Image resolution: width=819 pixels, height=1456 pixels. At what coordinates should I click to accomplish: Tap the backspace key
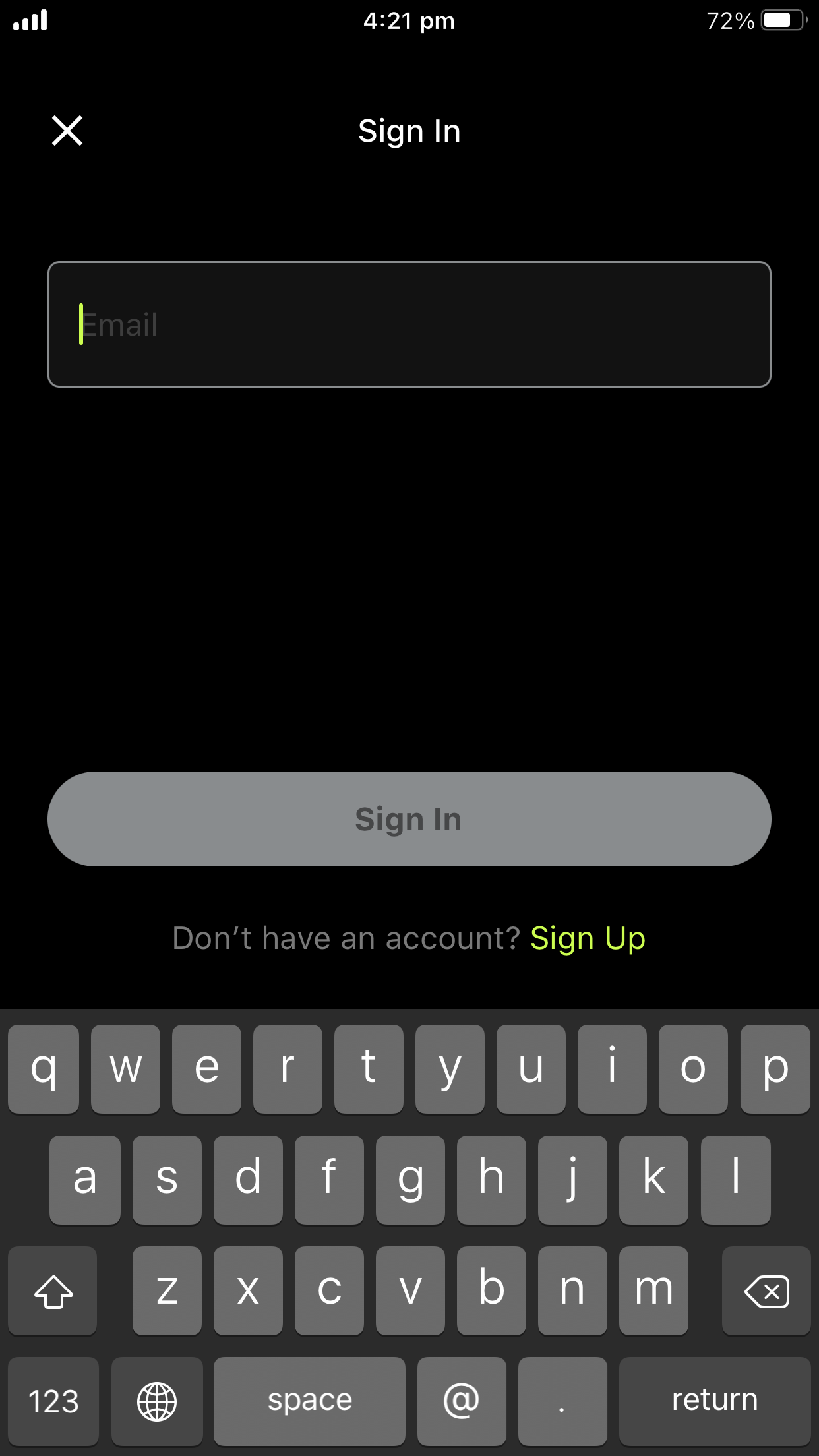tap(766, 1291)
